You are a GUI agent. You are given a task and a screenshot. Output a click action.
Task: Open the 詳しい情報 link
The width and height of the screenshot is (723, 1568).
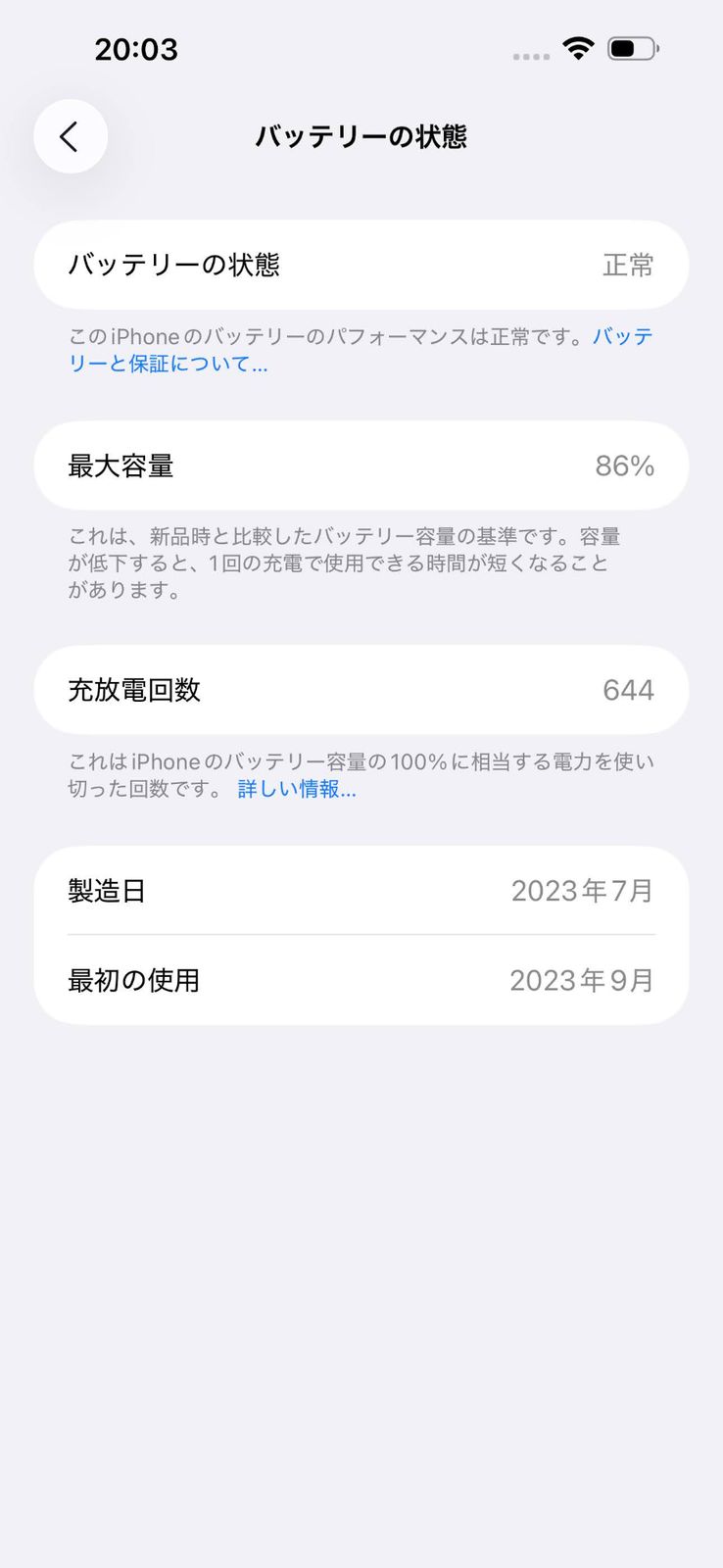pyautogui.click(x=295, y=789)
